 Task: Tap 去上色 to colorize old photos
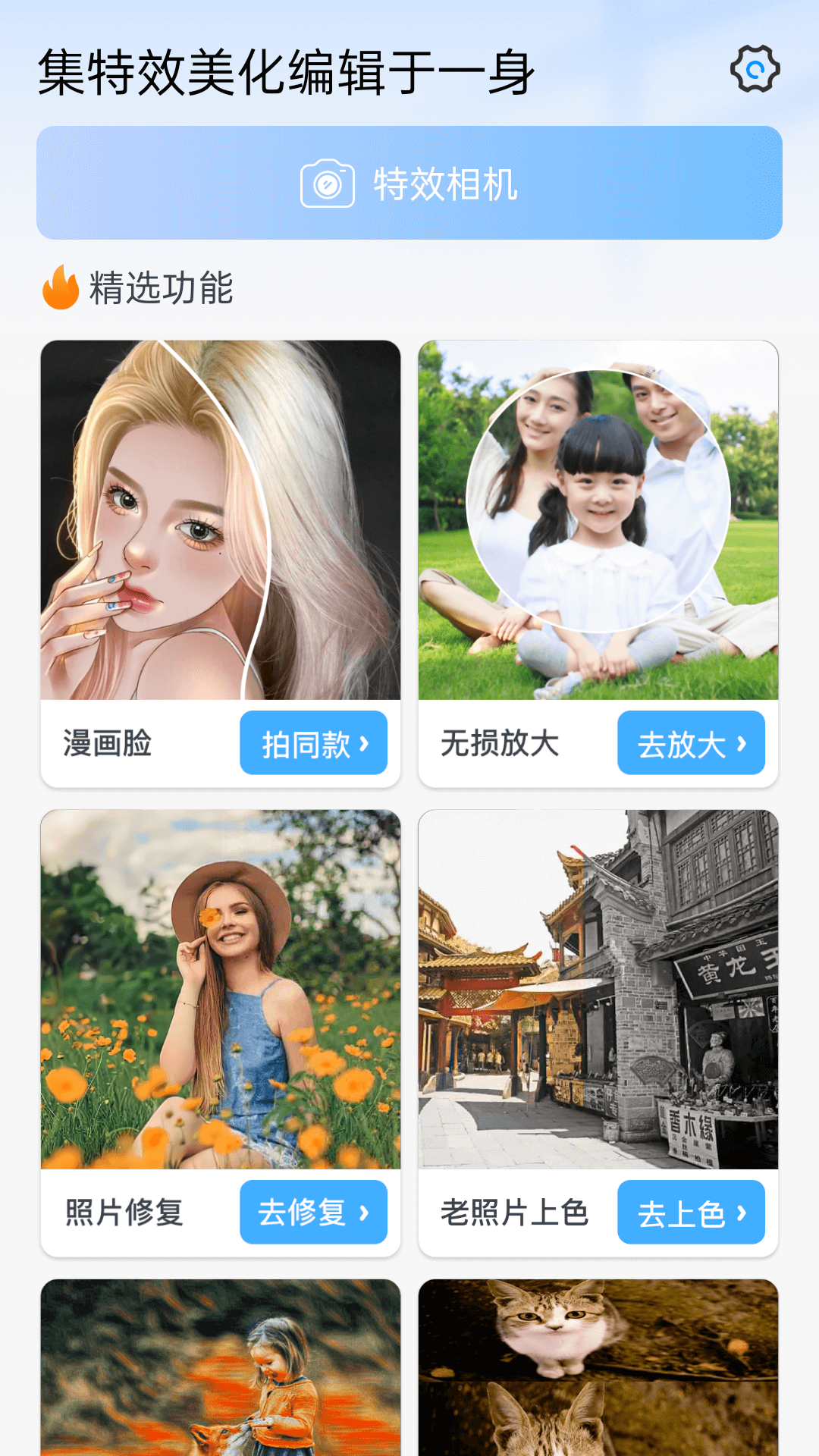pyautogui.click(x=691, y=1212)
